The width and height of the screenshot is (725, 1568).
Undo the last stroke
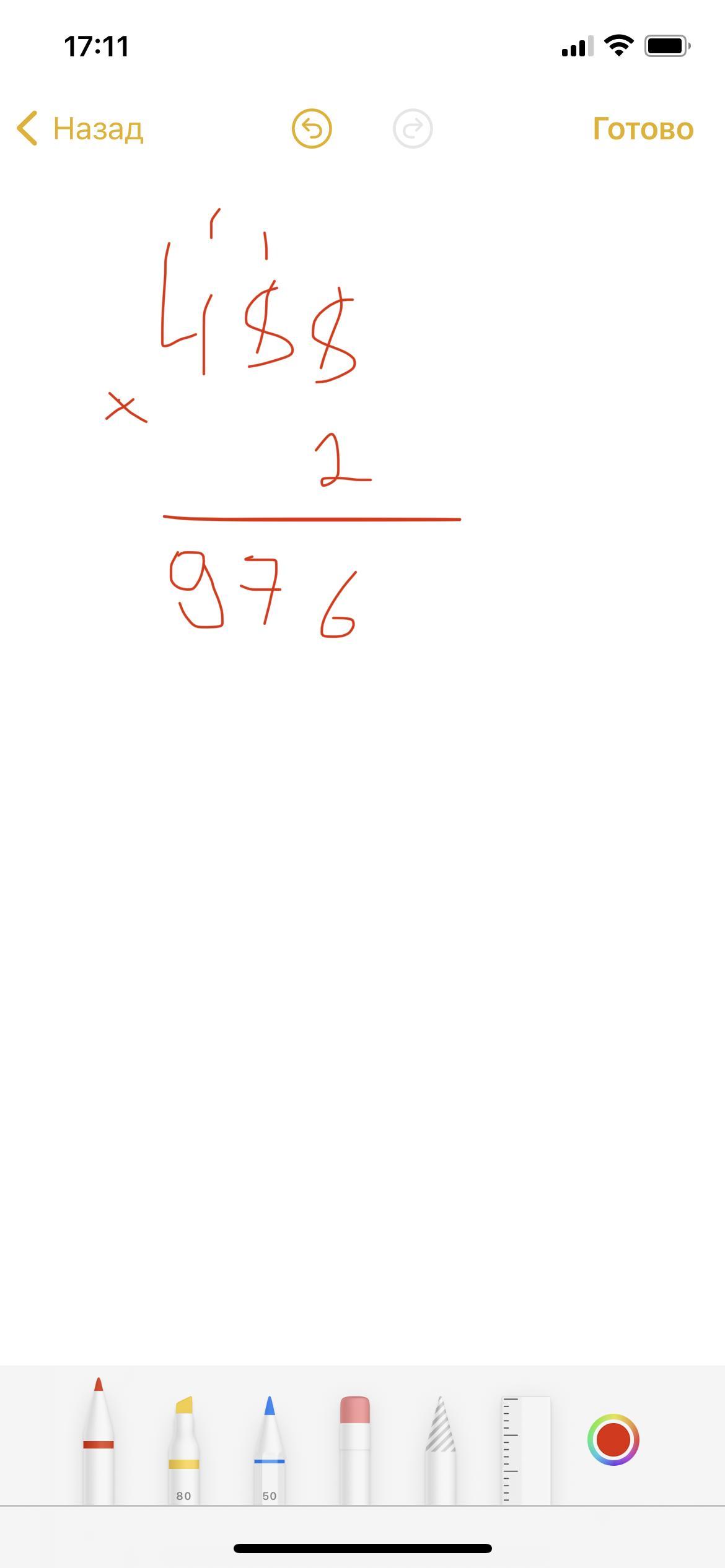(x=312, y=129)
